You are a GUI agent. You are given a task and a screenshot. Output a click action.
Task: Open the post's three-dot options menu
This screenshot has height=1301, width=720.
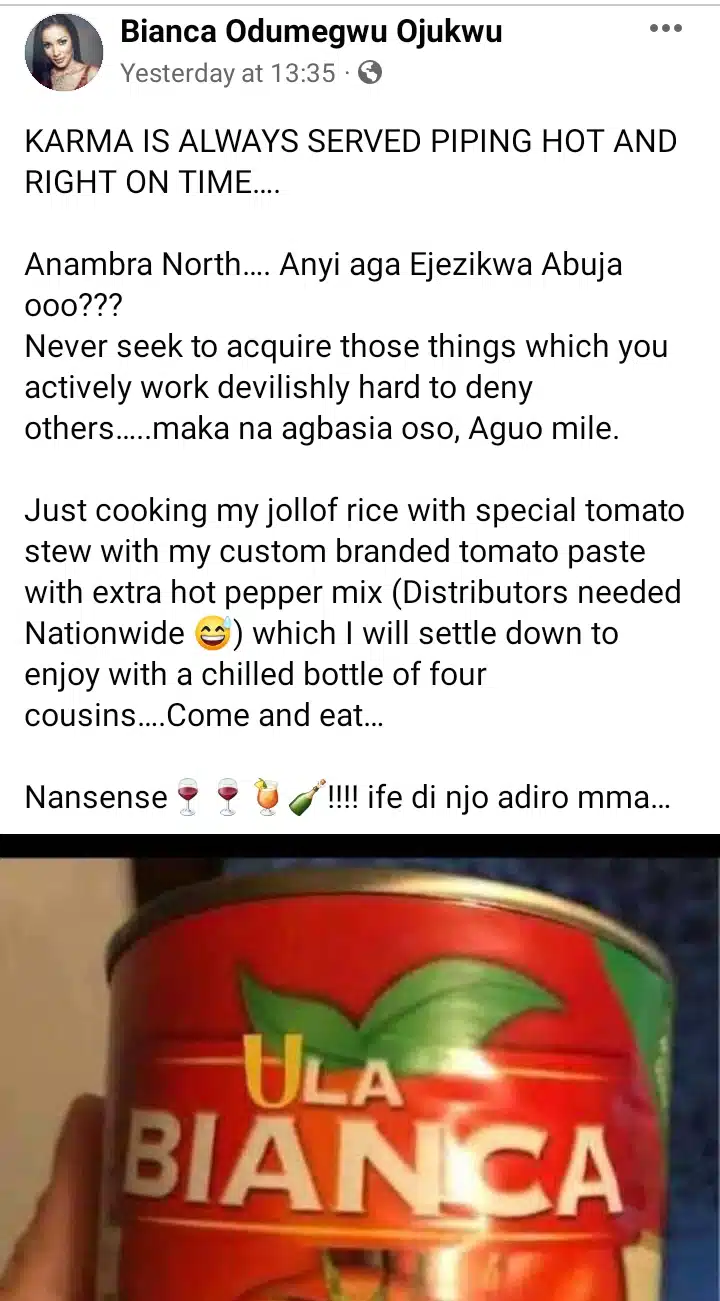(665, 30)
